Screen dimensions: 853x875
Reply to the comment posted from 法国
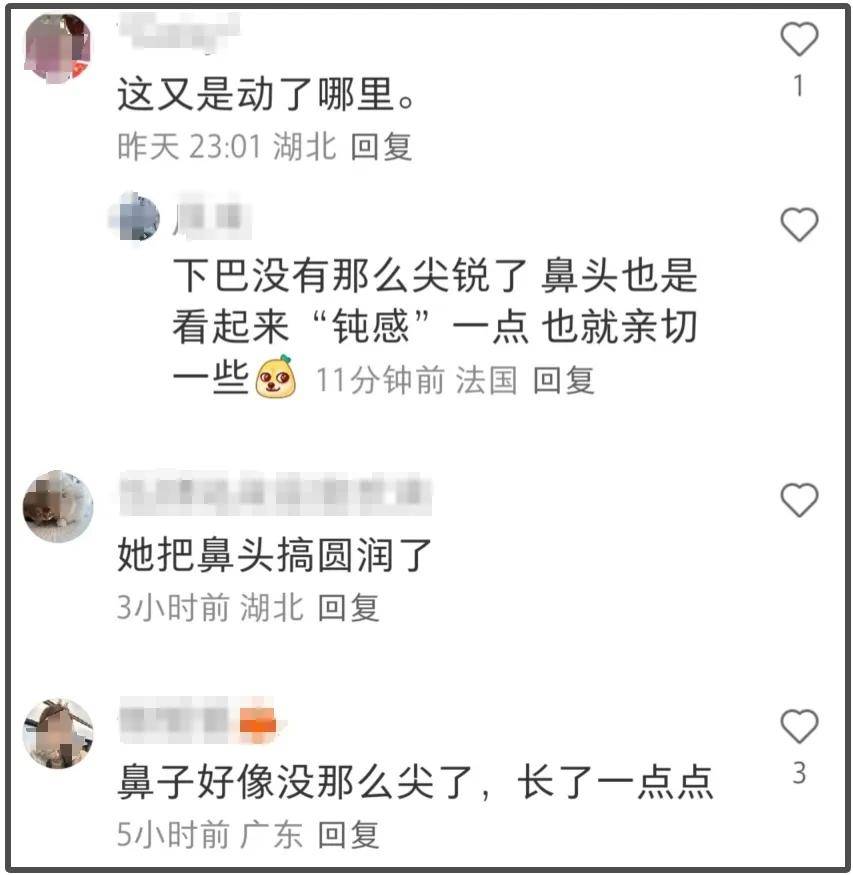click(564, 380)
